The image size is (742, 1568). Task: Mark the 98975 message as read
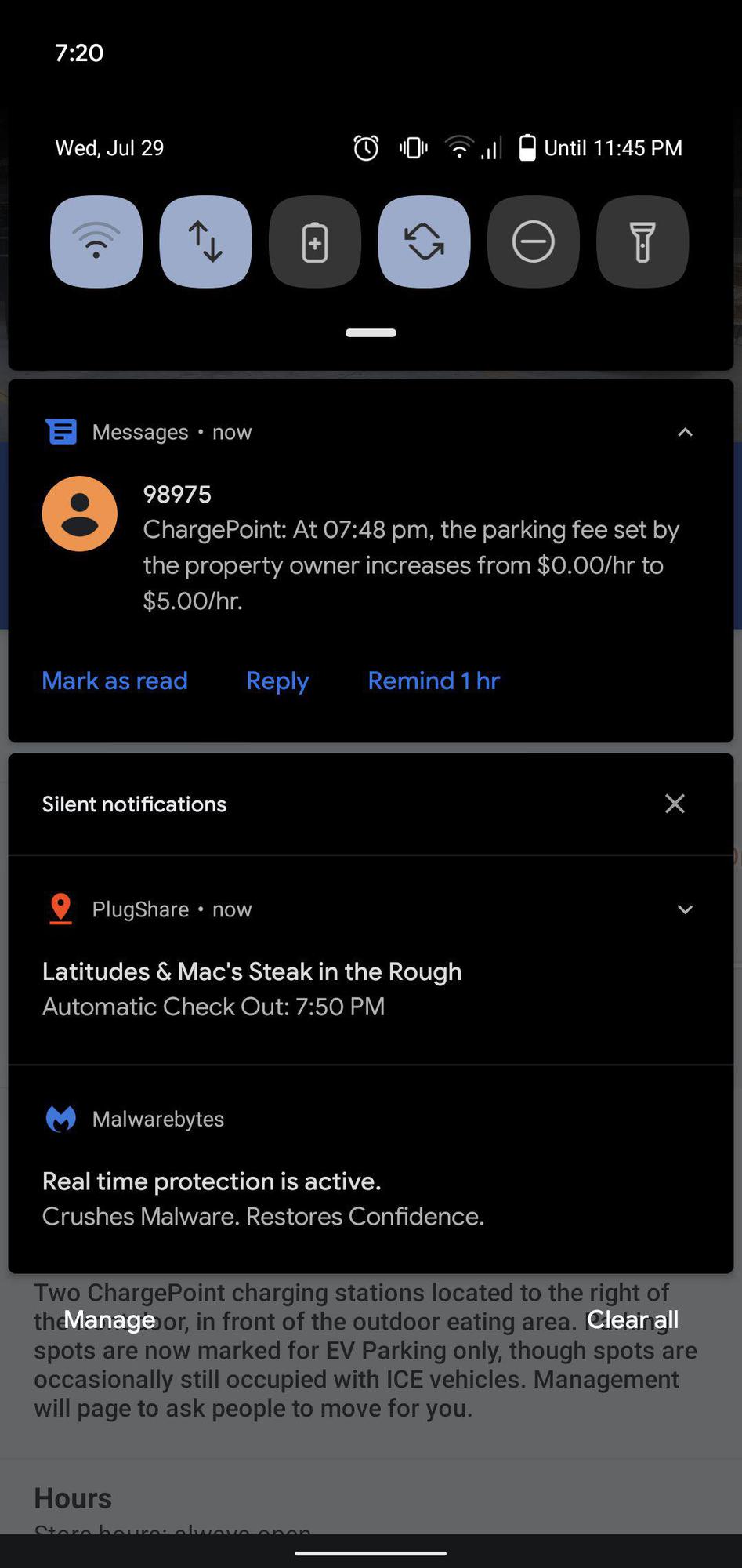(x=114, y=681)
